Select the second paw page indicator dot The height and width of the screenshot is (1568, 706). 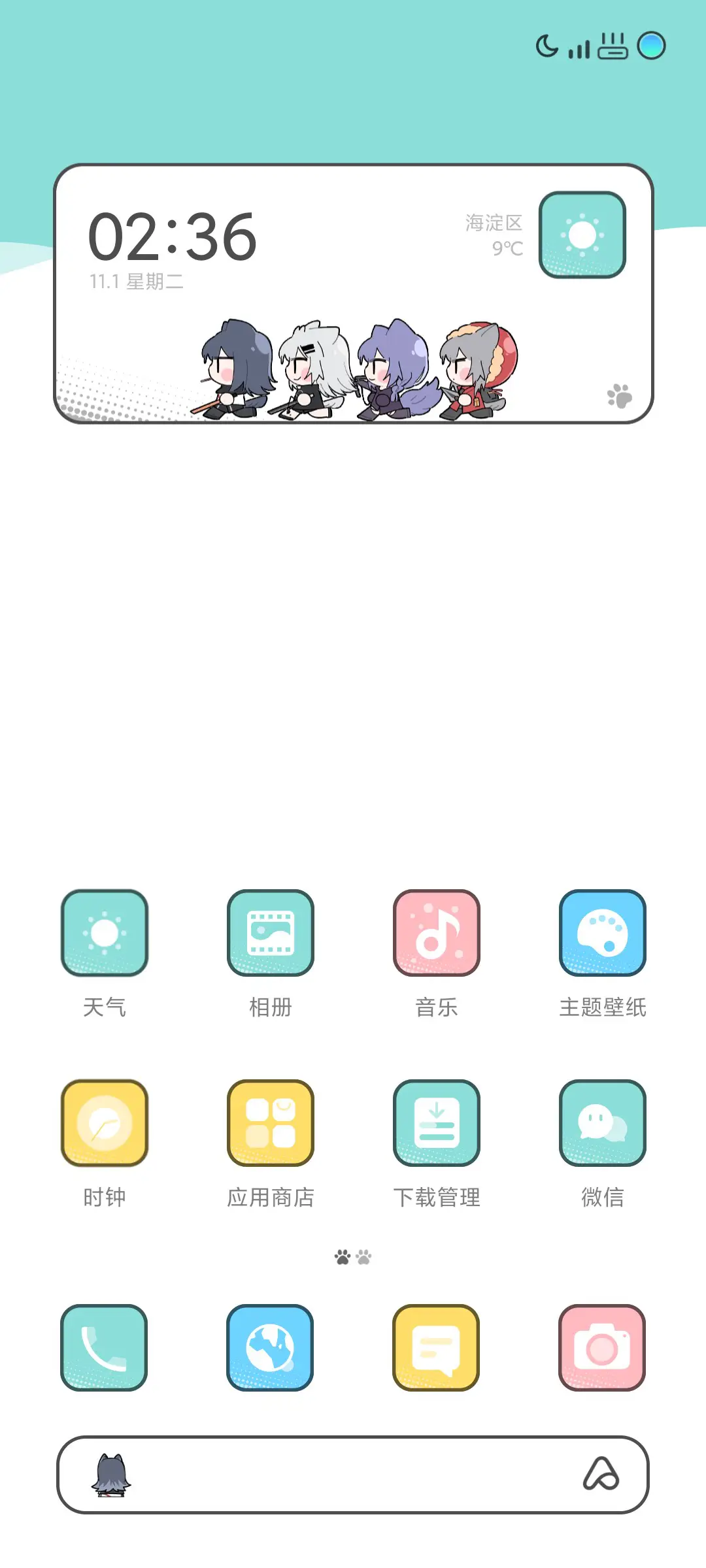click(365, 1255)
